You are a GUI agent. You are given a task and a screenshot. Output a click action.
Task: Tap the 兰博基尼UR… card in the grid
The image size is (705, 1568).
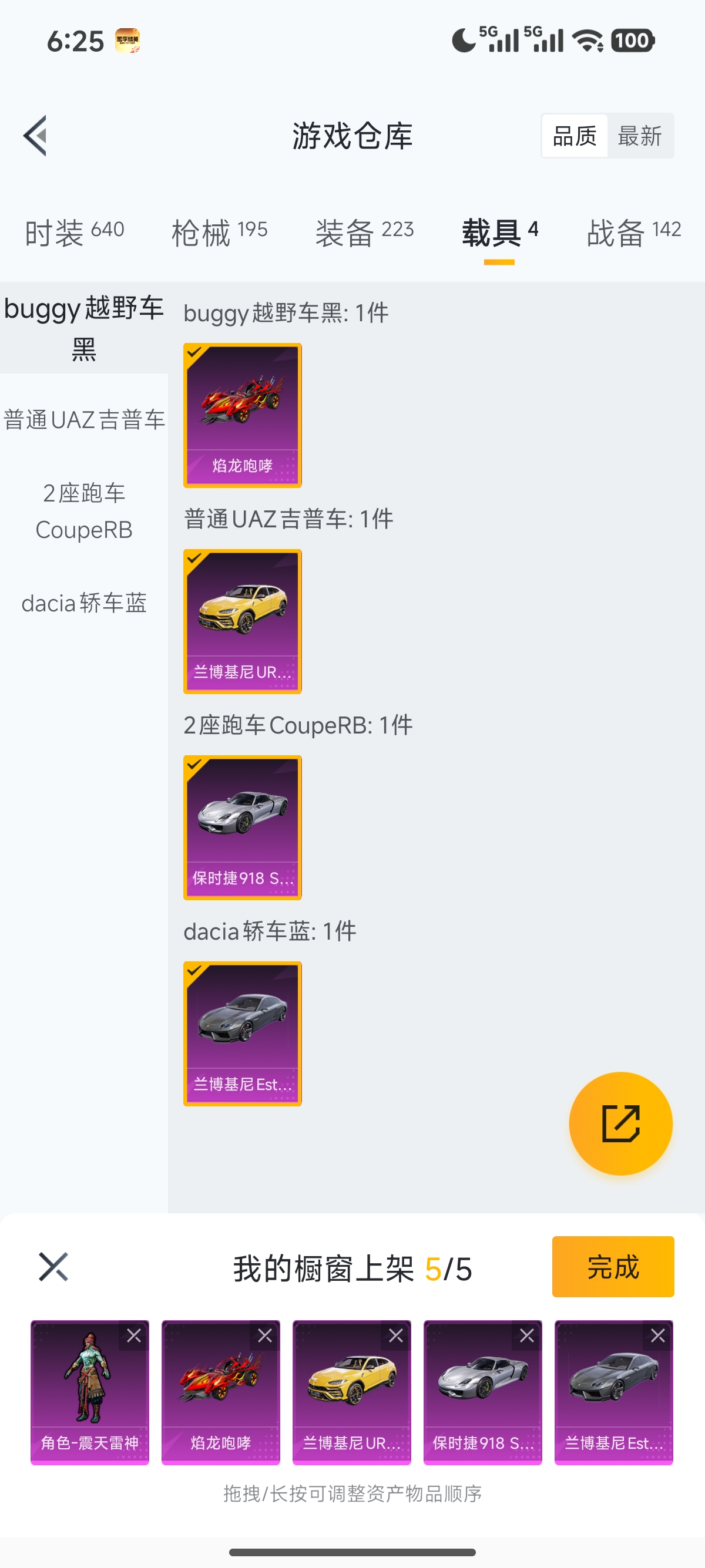(242, 621)
